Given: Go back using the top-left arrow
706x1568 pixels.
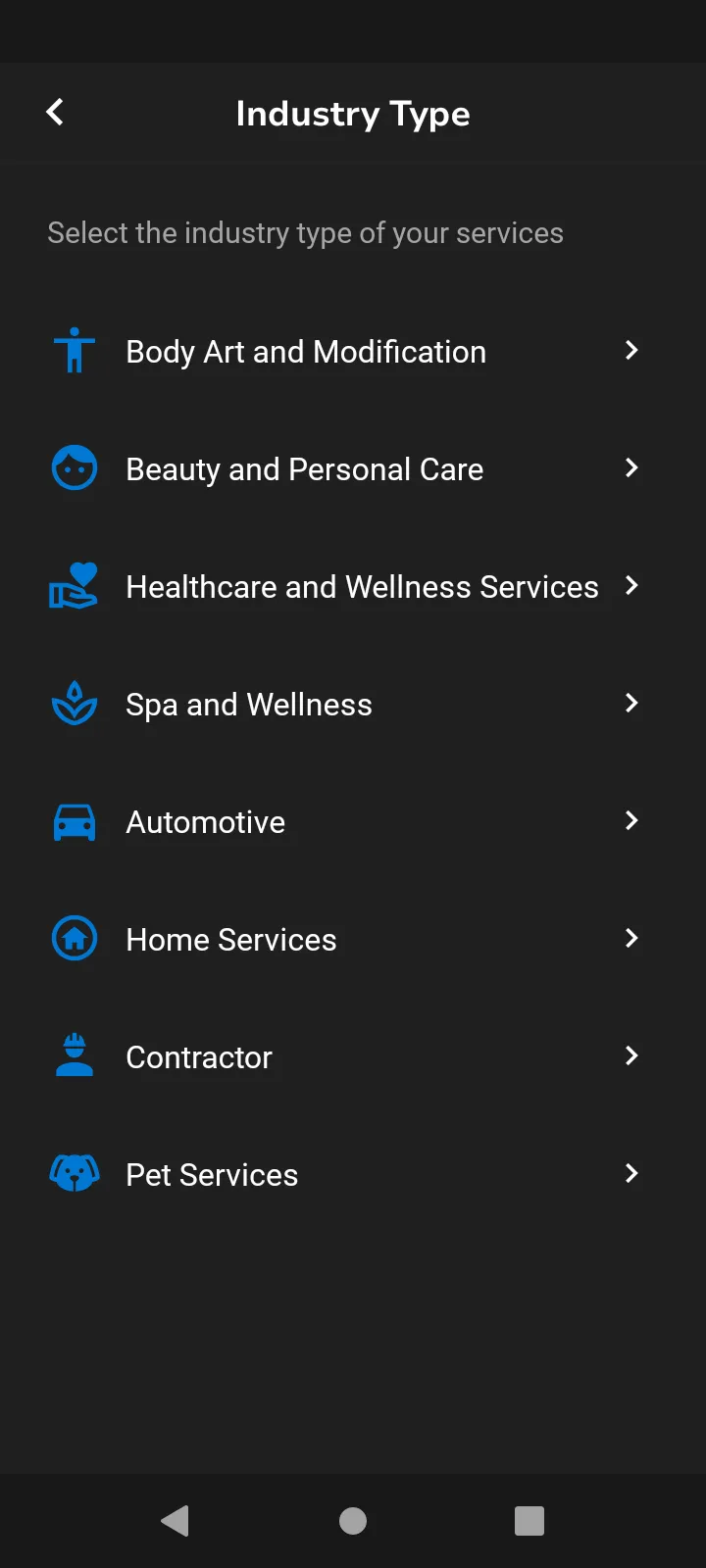Looking at the screenshot, I should [x=55, y=113].
